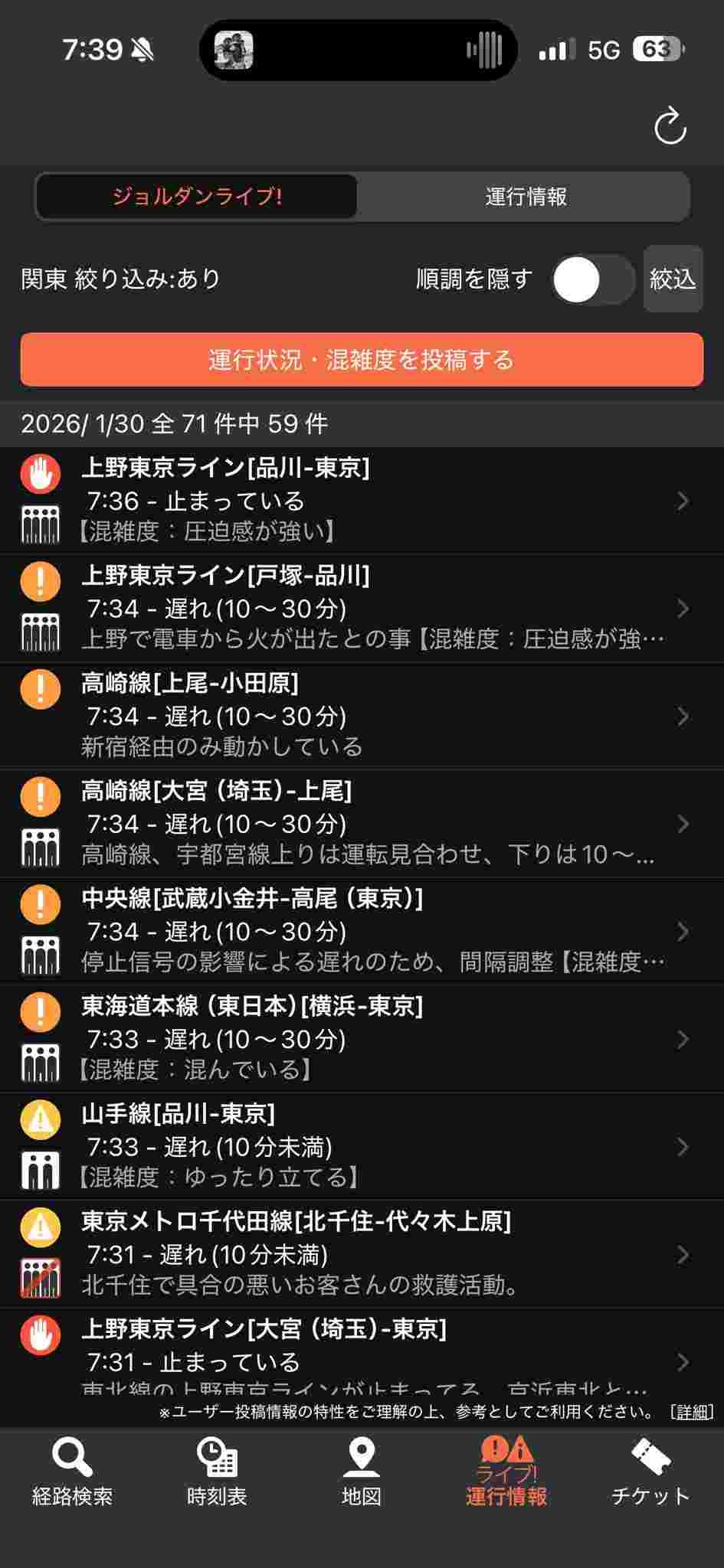Select the ジョルダンライブ! segment

[197, 197]
